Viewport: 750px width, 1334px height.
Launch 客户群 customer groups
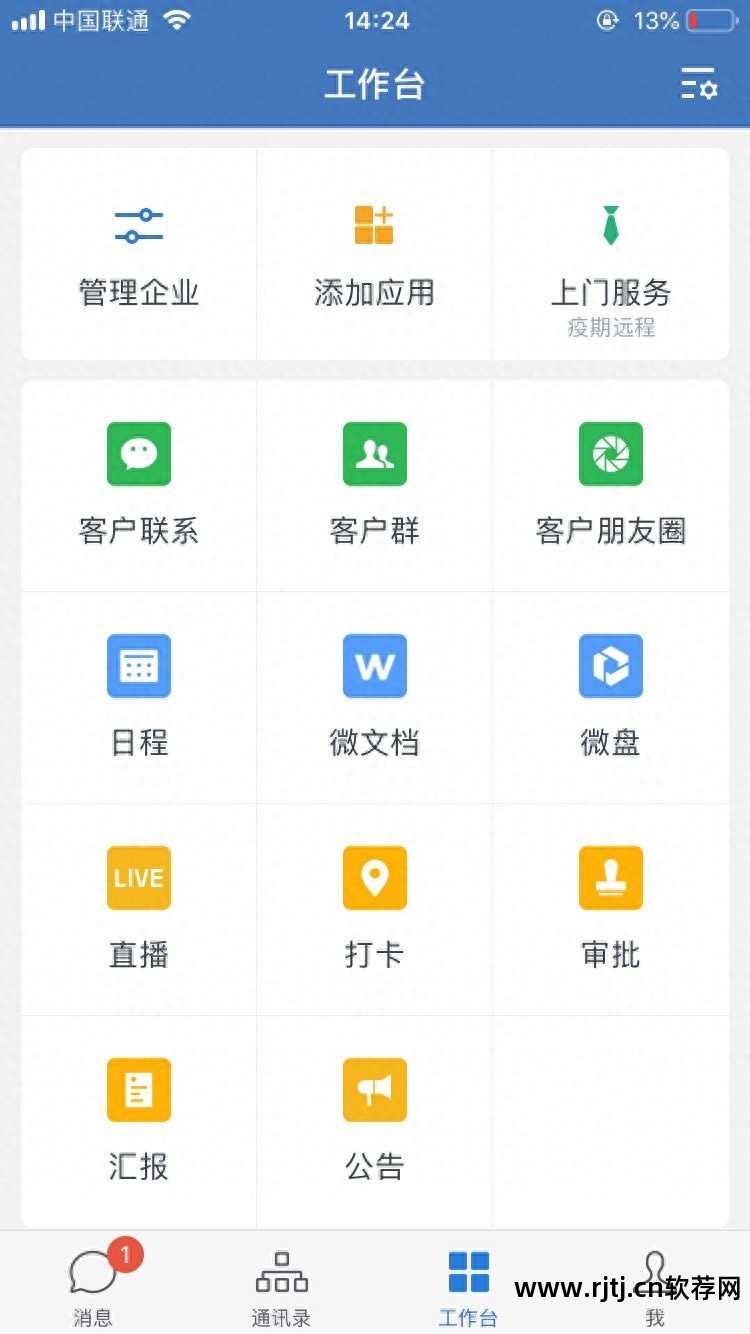(374, 484)
